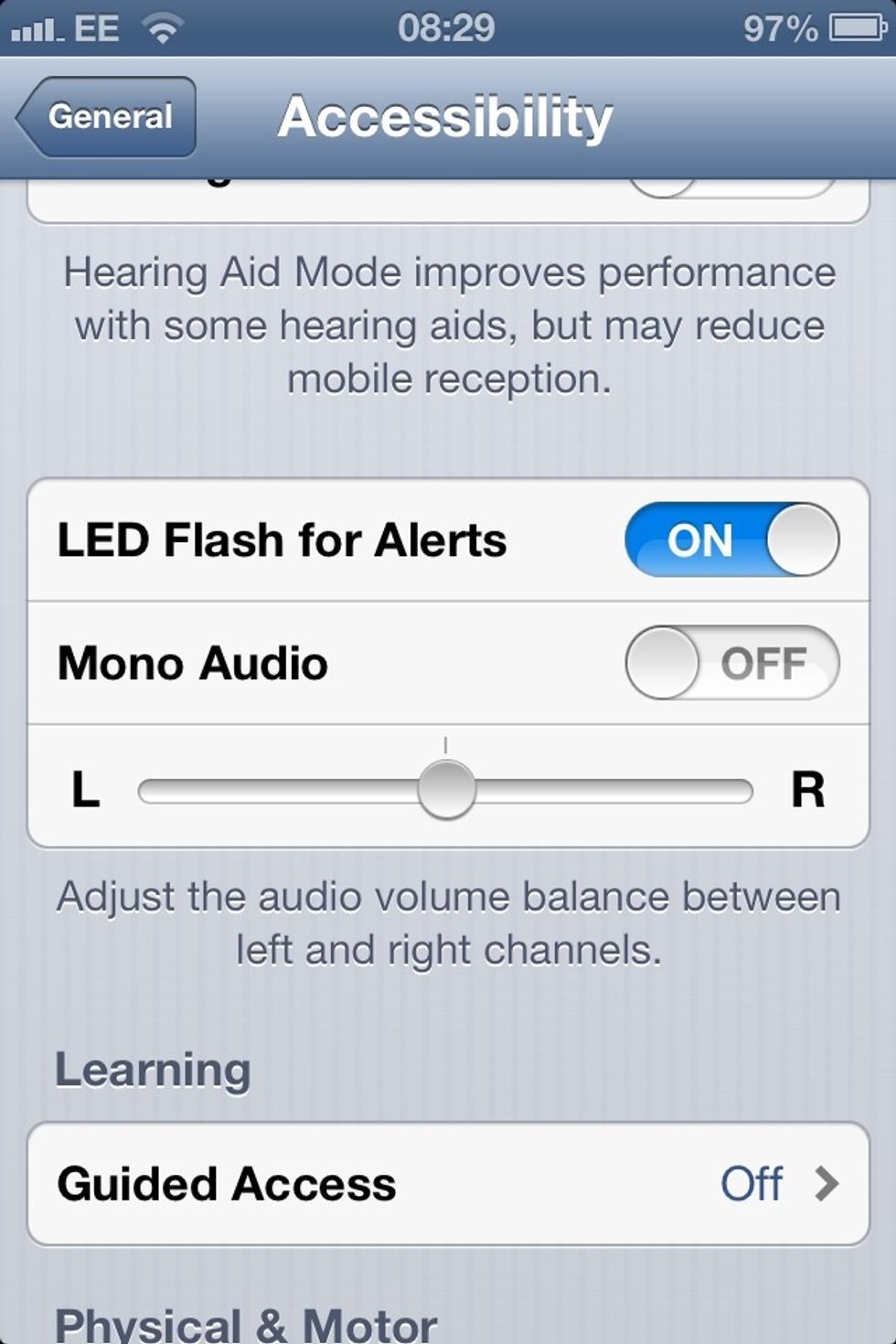Go back to General settings
The width and height of the screenshot is (896, 1344).
[x=108, y=117]
